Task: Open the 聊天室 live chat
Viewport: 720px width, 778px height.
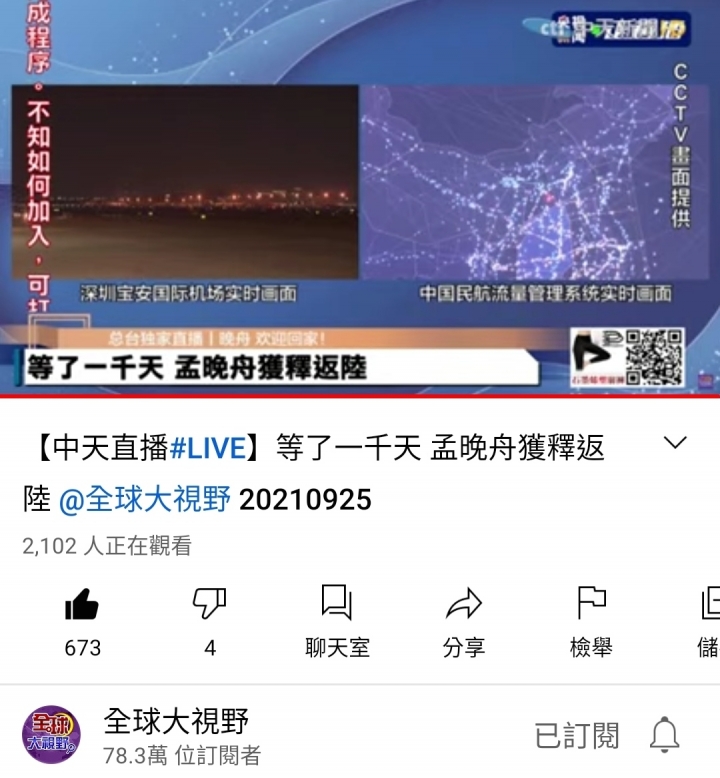Action: [337, 620]
